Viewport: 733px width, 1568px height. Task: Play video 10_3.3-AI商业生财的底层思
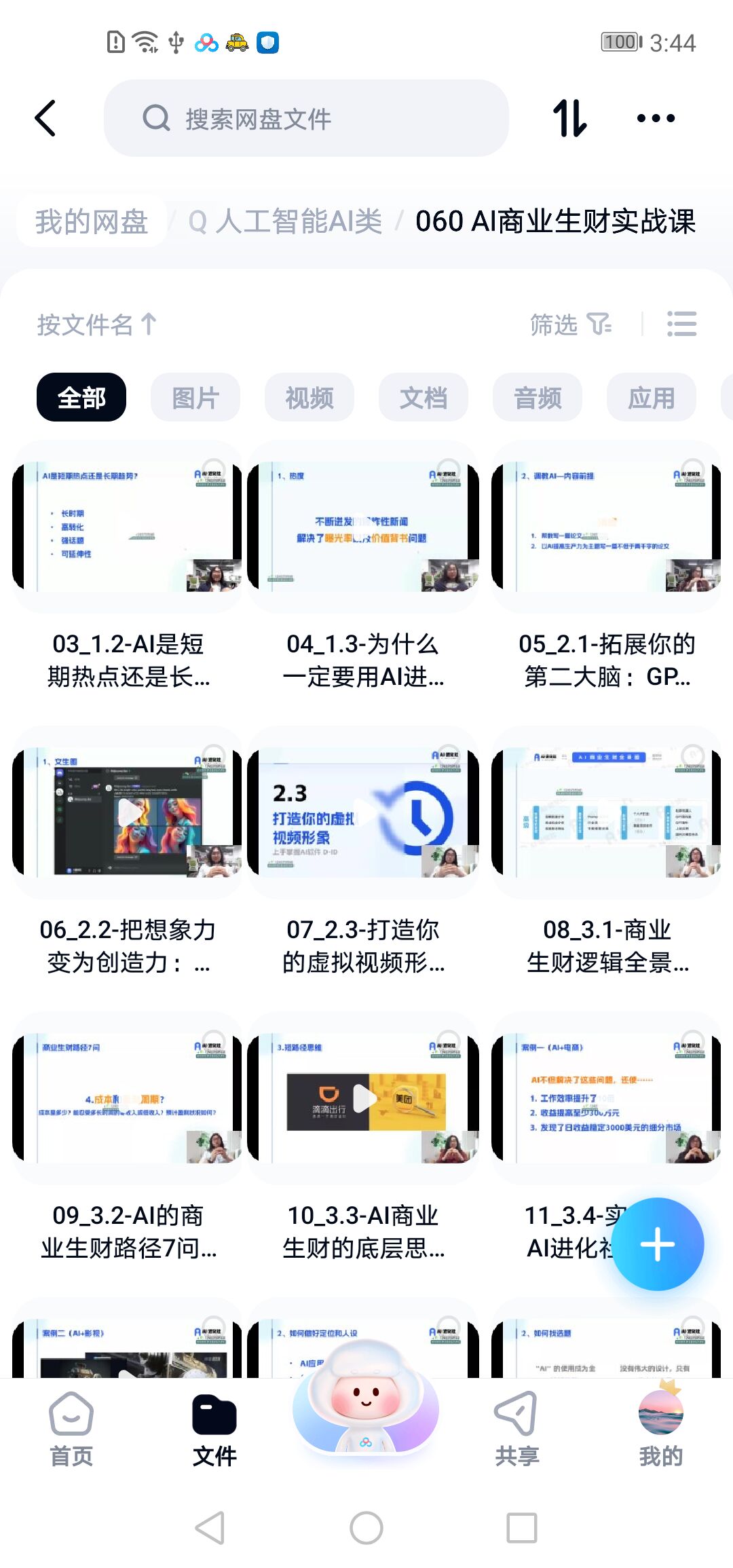(364, 1099)
